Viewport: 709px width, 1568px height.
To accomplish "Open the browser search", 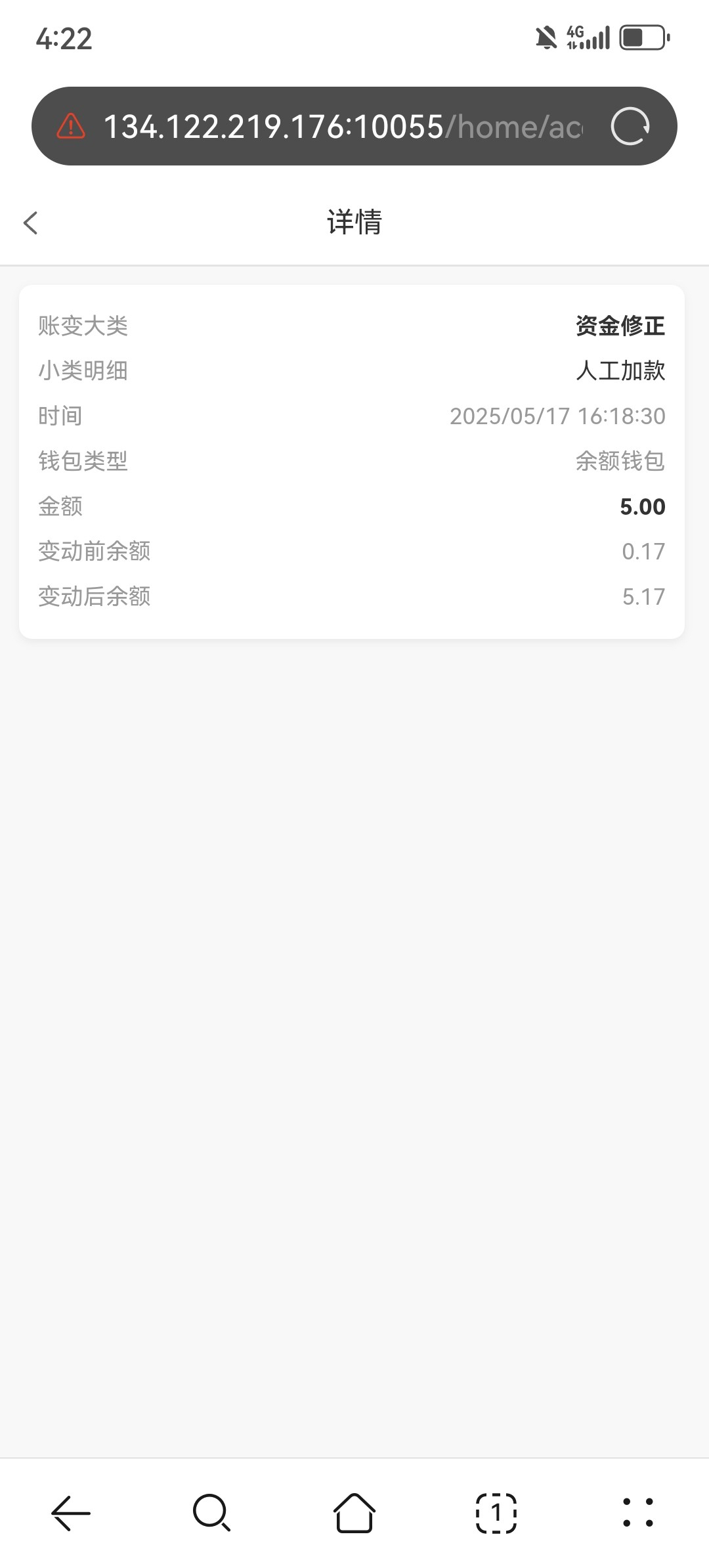I will click(x=212, y=1513).
